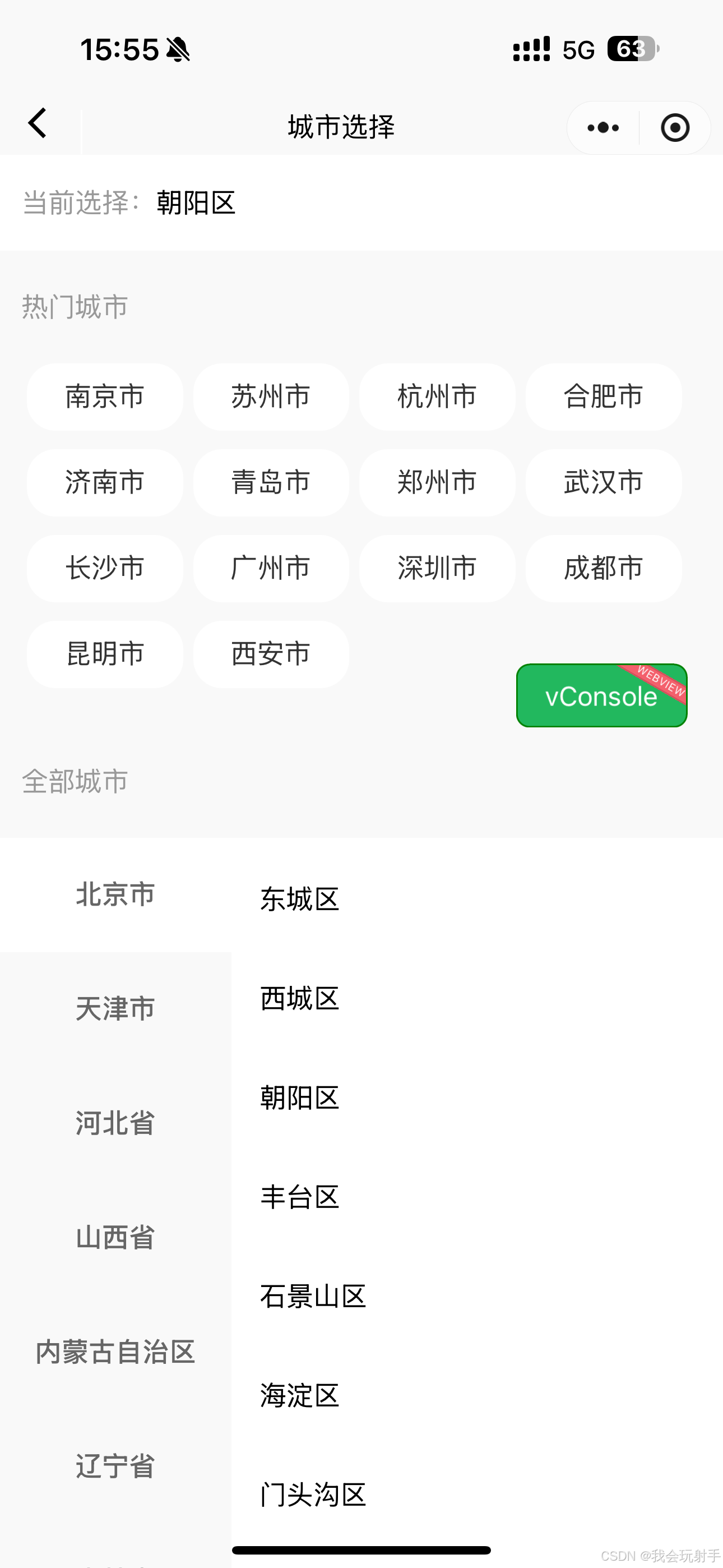Open the vConsole debug panel

click(x=601, y=696)
